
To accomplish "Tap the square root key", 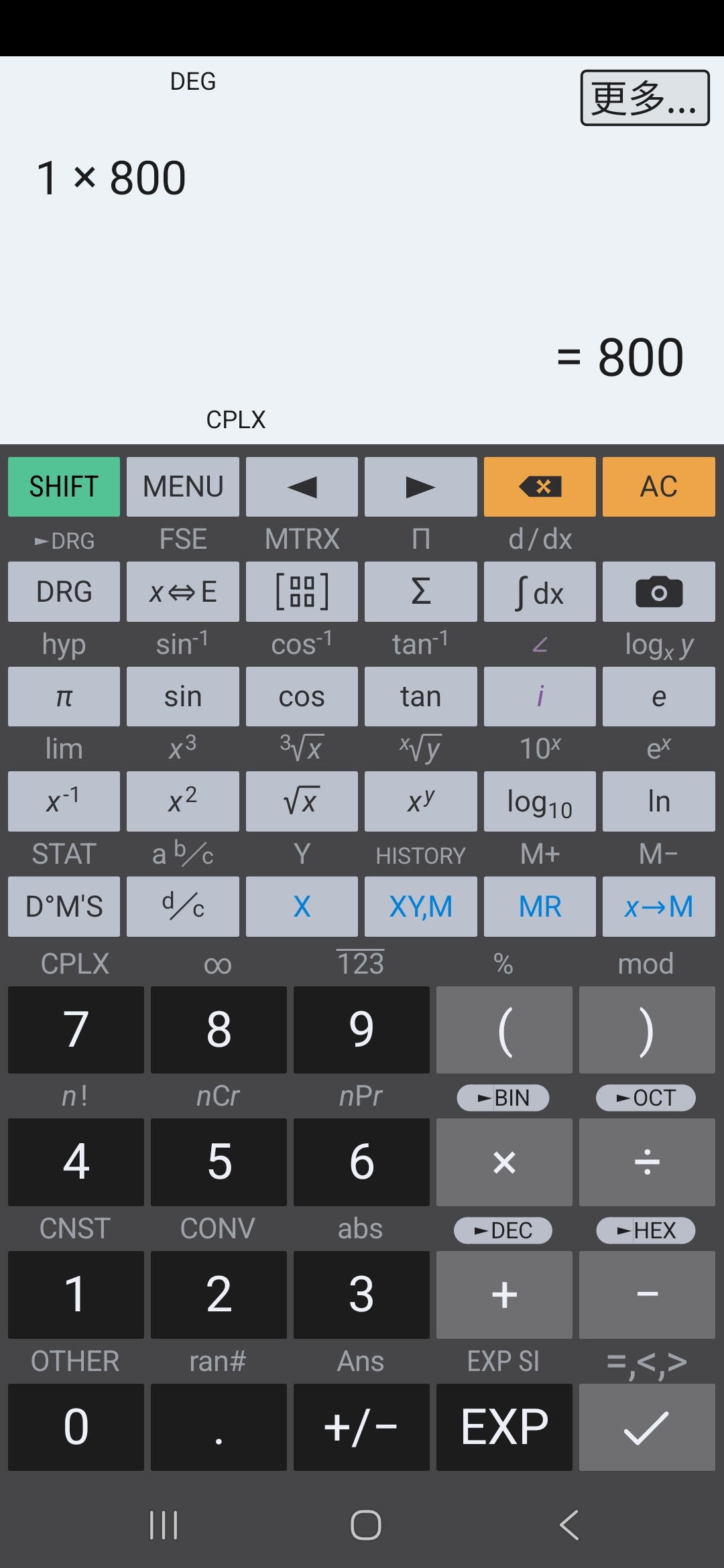I will click(302, 801).
